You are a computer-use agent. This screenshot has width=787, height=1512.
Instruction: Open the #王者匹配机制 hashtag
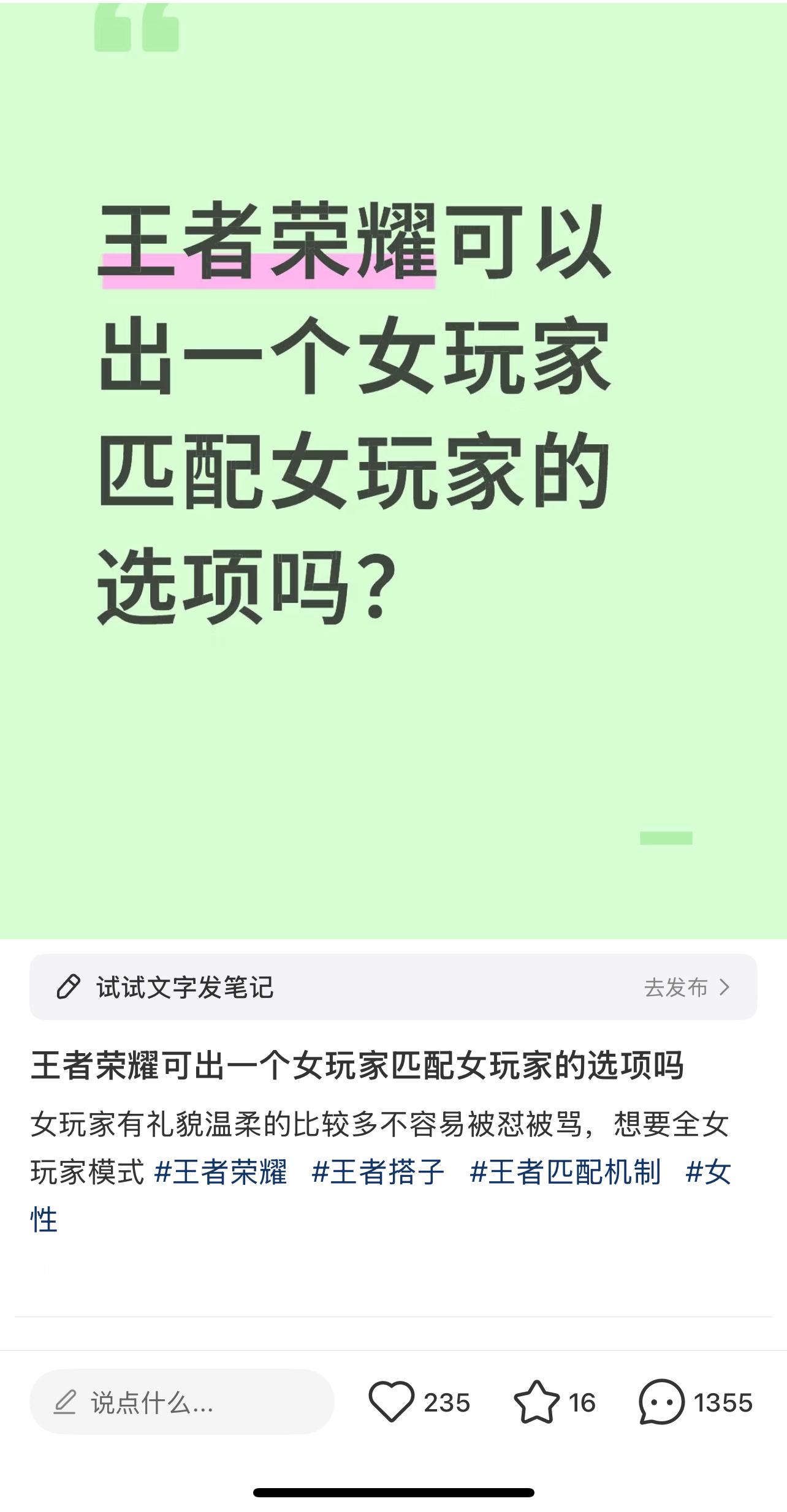[565, 1172]
